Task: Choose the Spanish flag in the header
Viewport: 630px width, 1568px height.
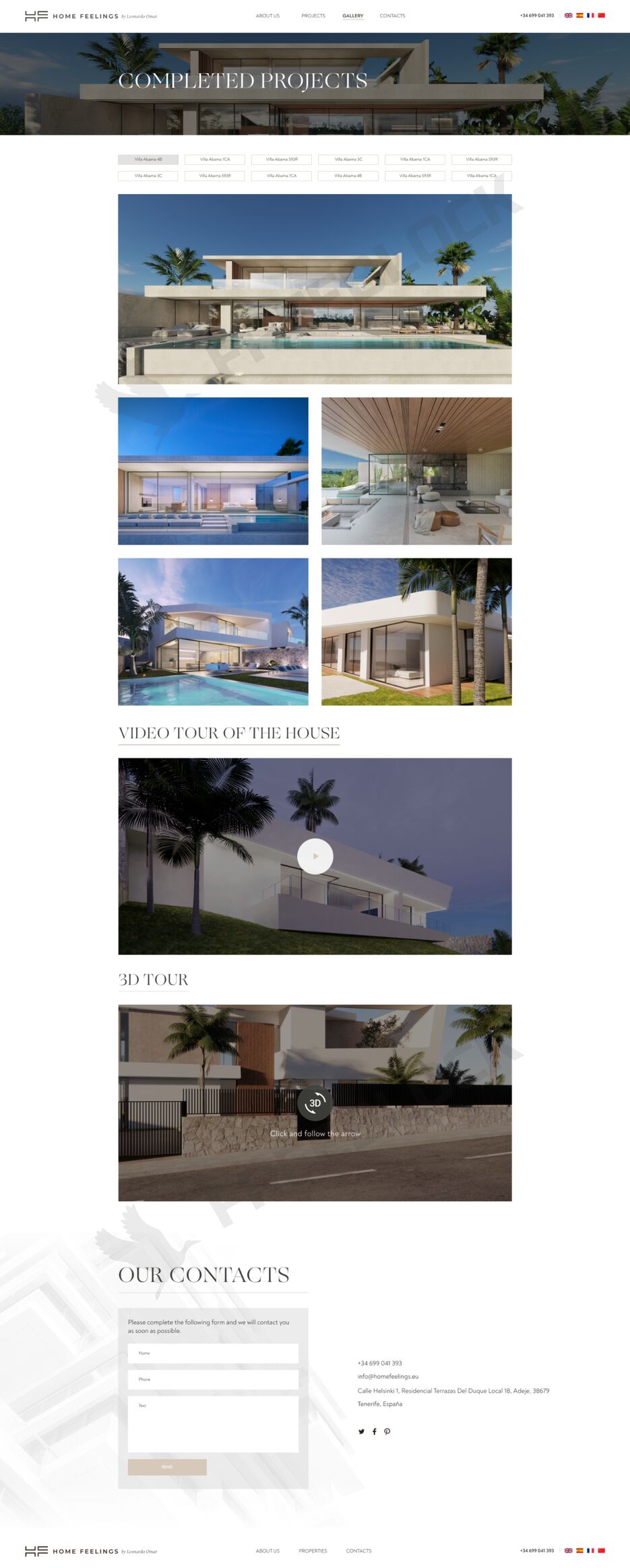Action: point(579,15)
